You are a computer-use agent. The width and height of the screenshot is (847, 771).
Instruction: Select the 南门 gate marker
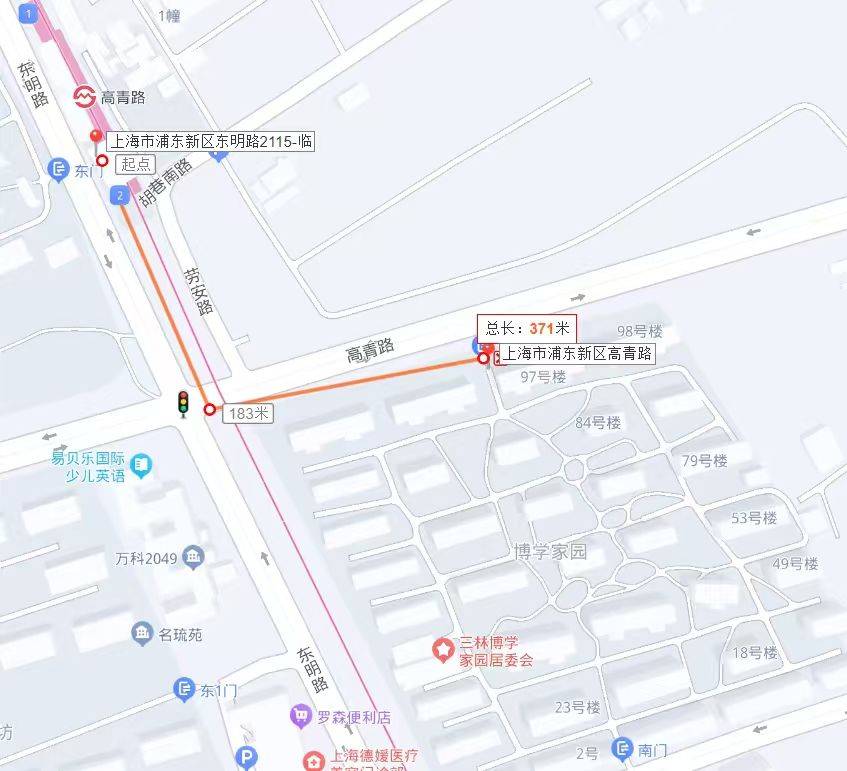tap(622, 748)
